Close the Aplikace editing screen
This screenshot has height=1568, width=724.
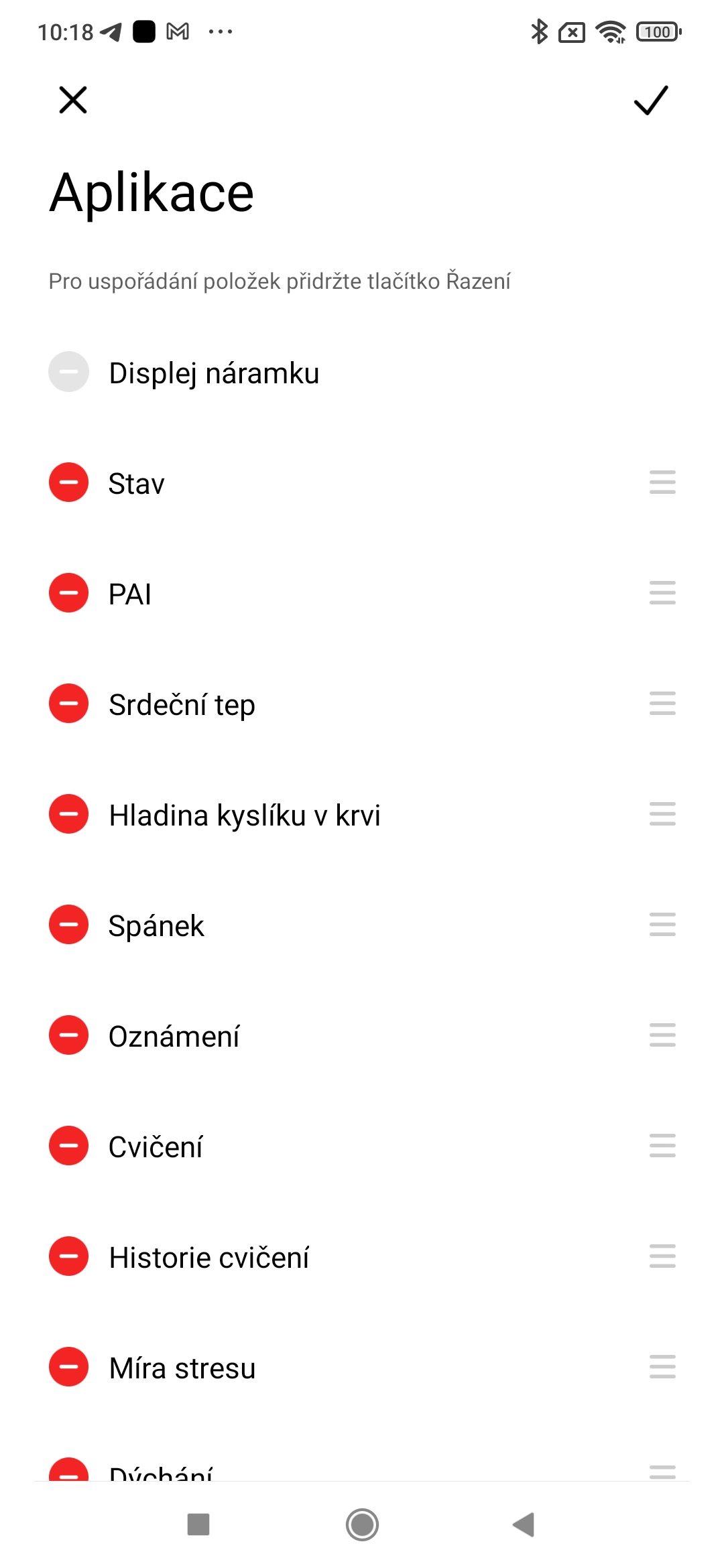point(73,101)
